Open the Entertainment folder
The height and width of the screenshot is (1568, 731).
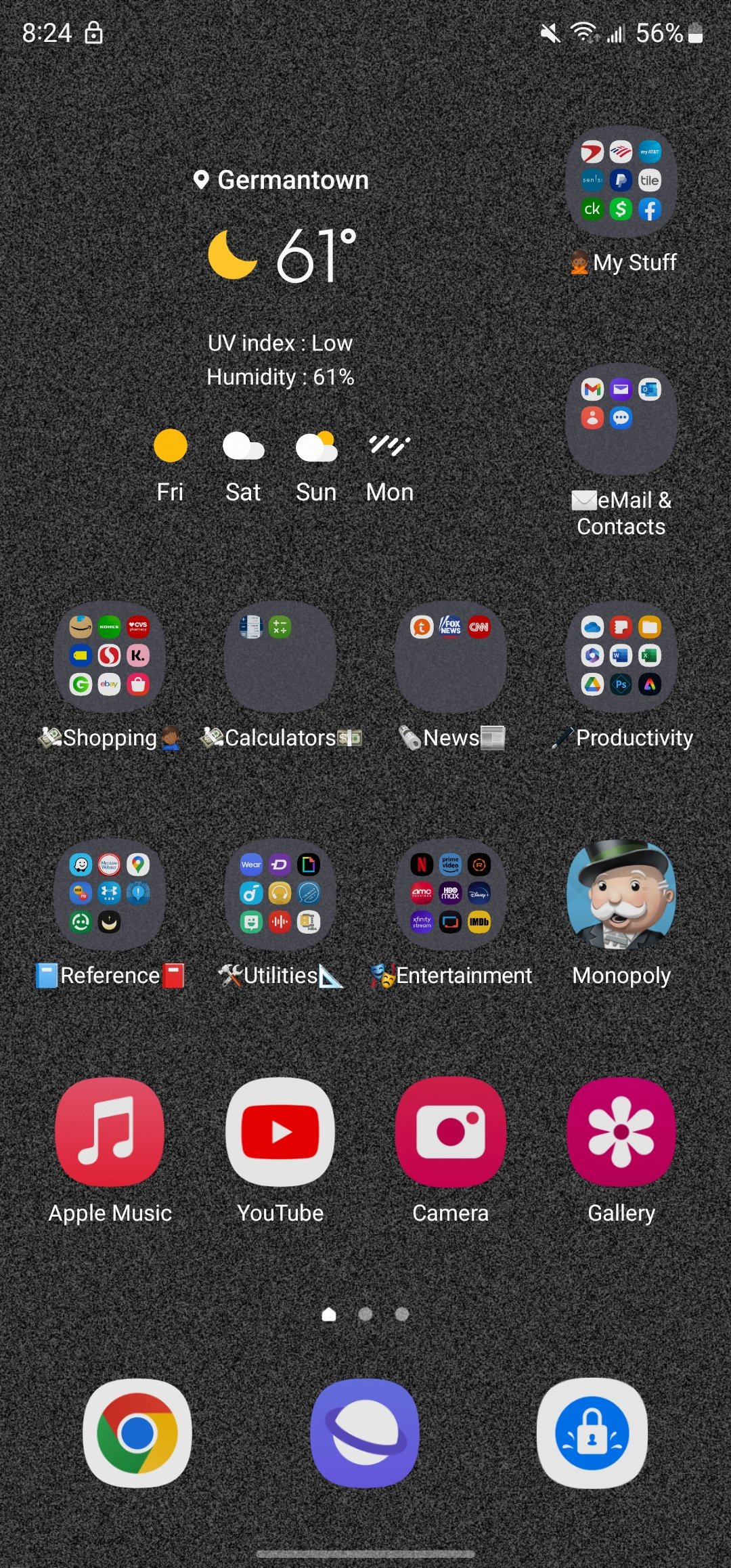(451, 894)
